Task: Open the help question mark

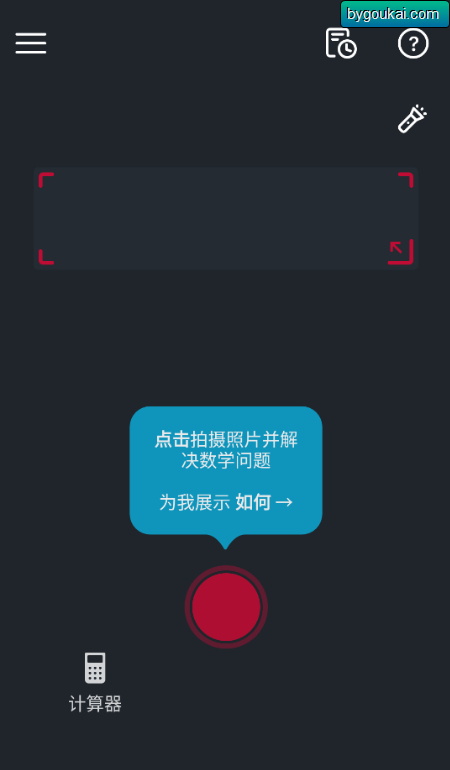Action: pos(413,43)
